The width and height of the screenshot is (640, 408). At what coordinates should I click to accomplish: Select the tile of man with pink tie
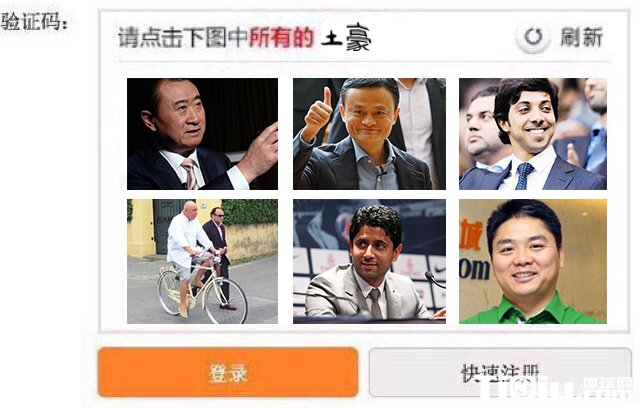point(202,134)
